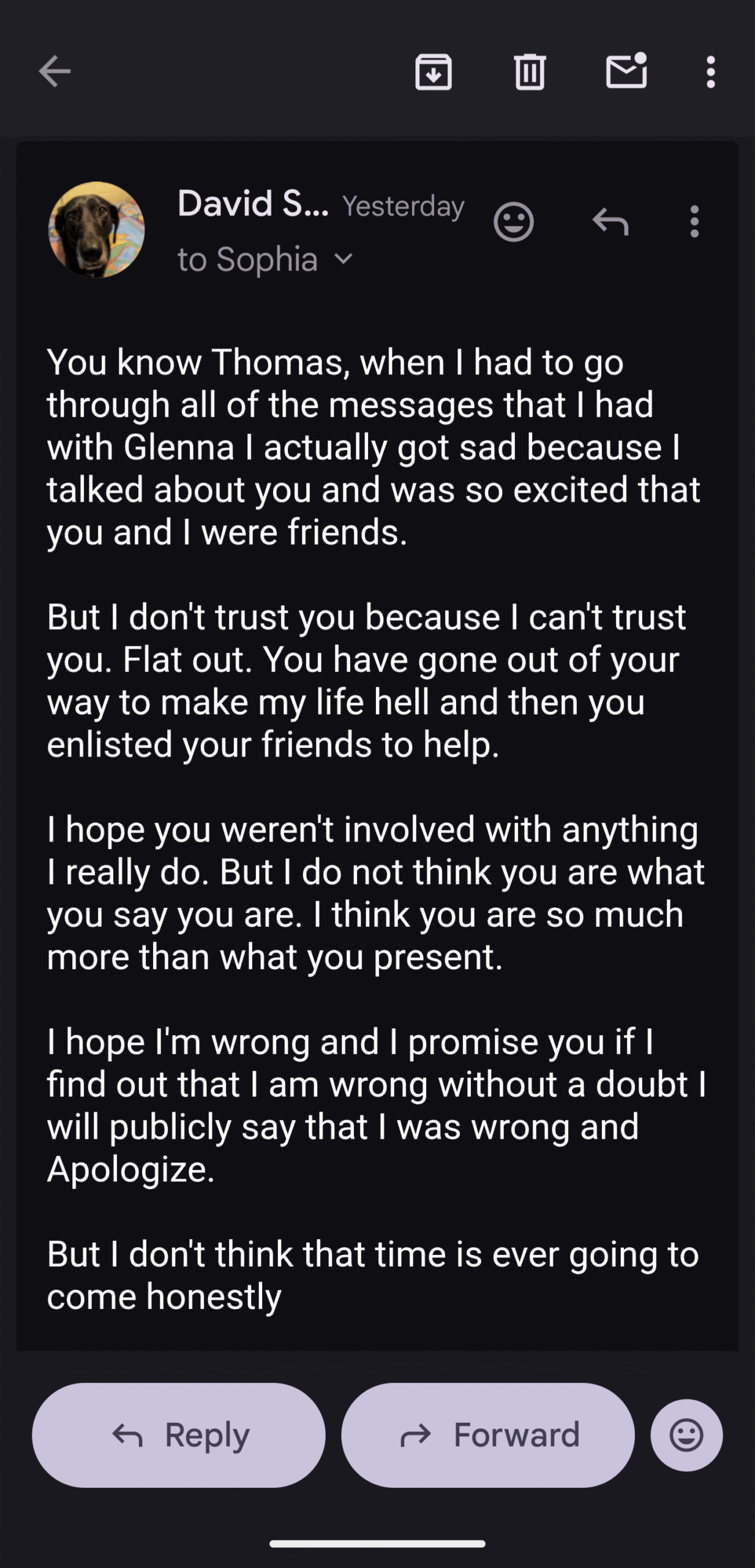Screen dimensions: 755x1568
Task: Tap the reply arrow in message header
Action: click(x=610, y=222)
